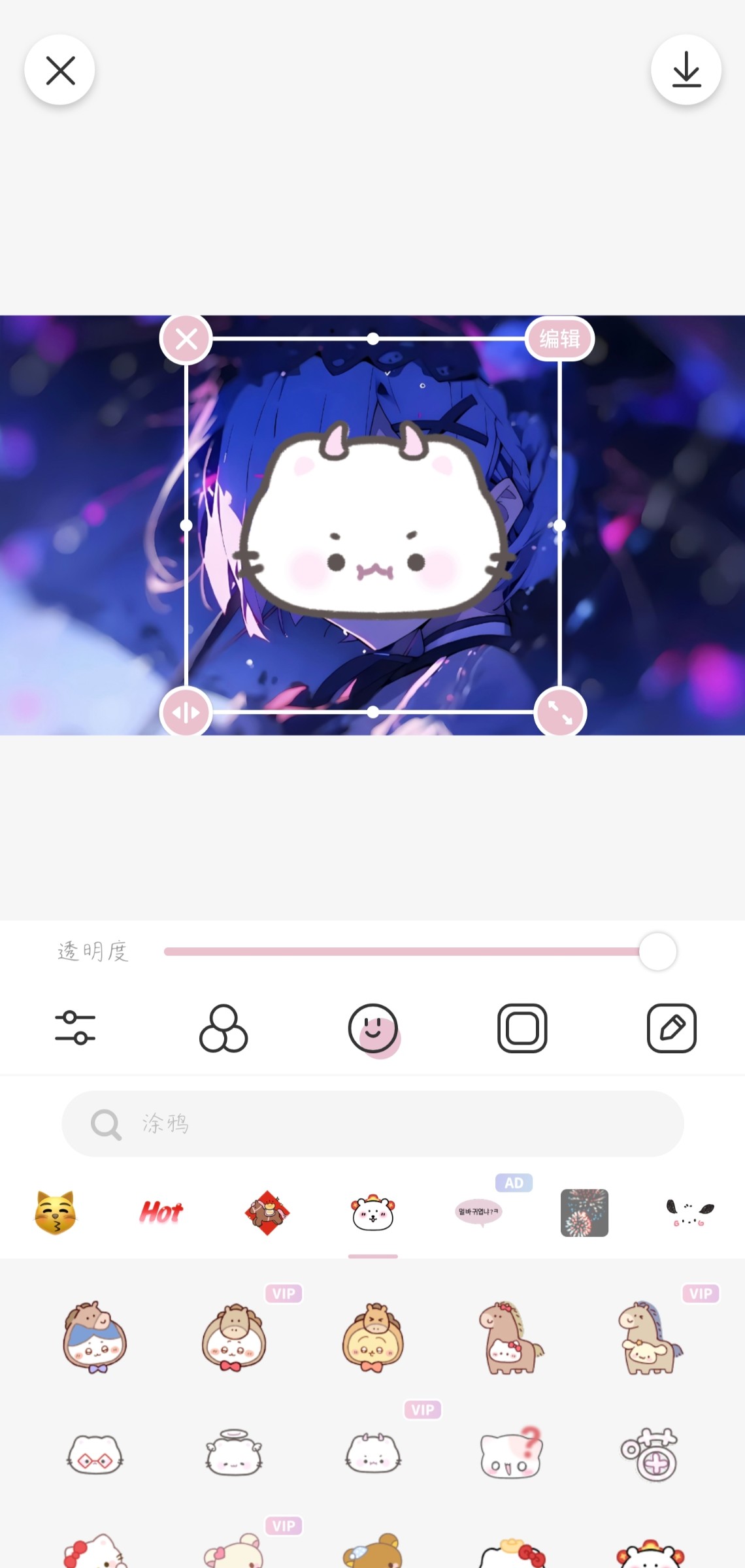The height and width of the screenshot is (1568, 745).
Task: Switch to the Hot sticker category
Action: point(161,1213)
